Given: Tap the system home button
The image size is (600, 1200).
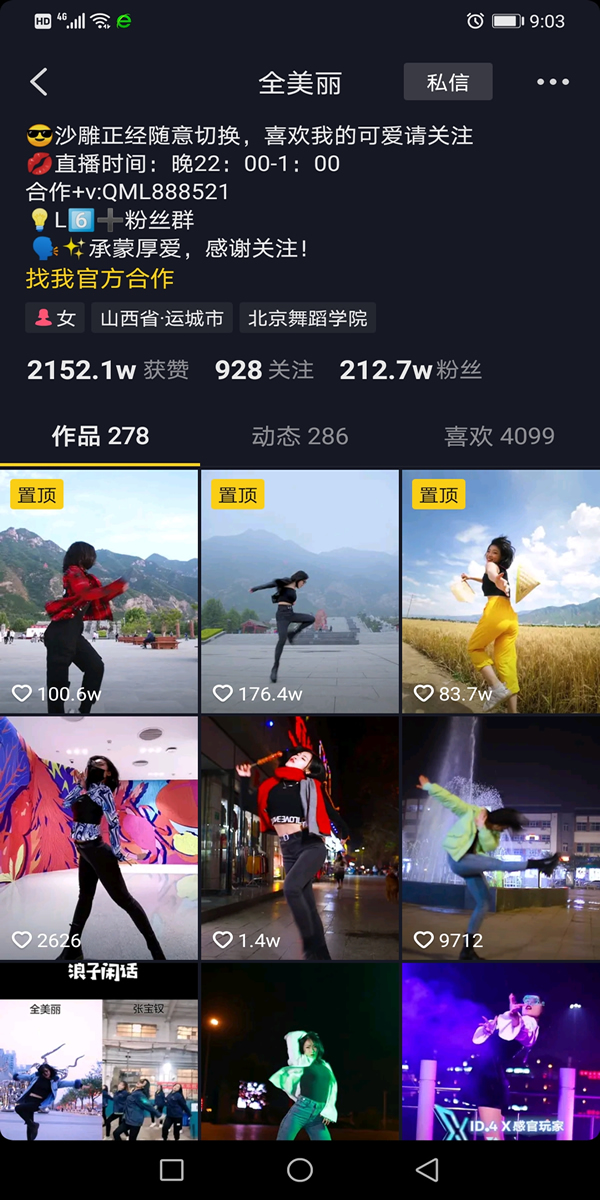Looking at the screenshot, I should click(300, 1170).
